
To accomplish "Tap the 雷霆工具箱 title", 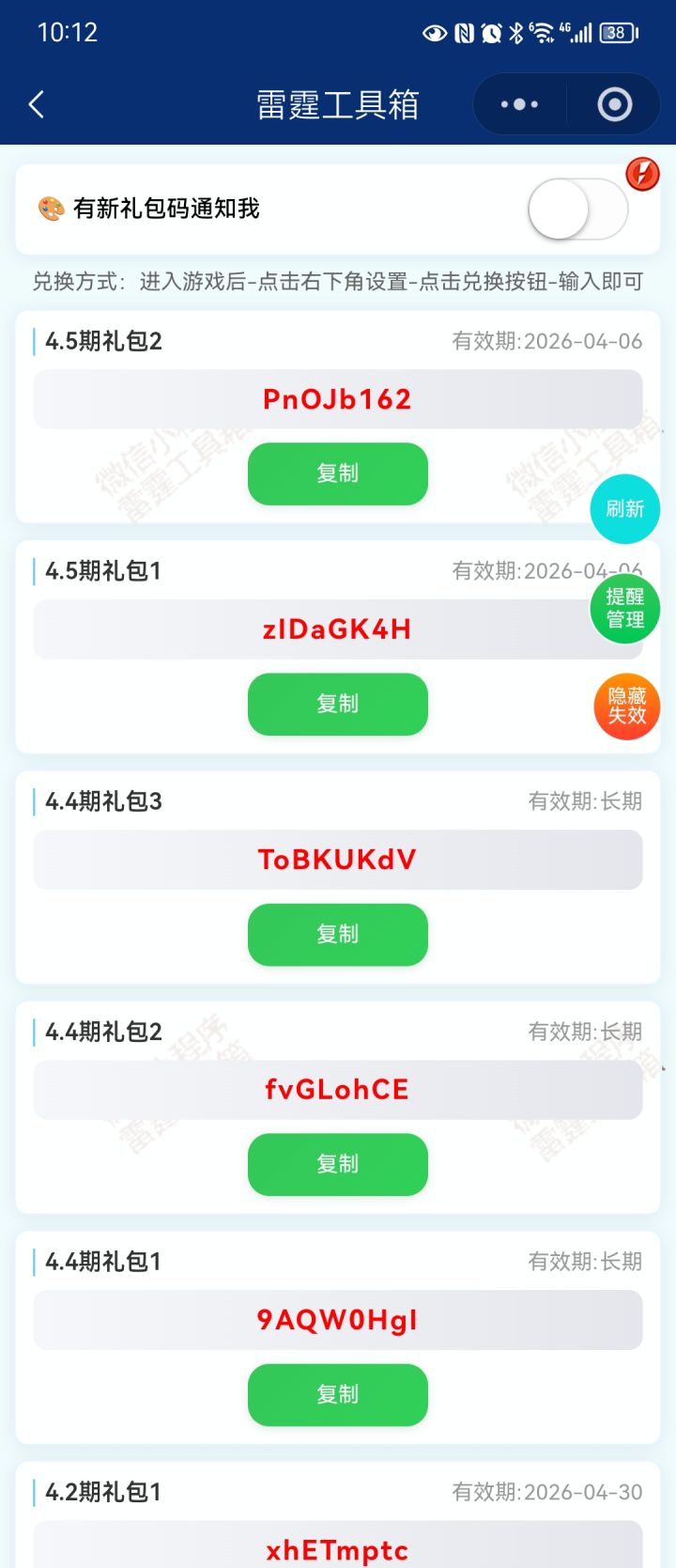I will coord(338,104).
